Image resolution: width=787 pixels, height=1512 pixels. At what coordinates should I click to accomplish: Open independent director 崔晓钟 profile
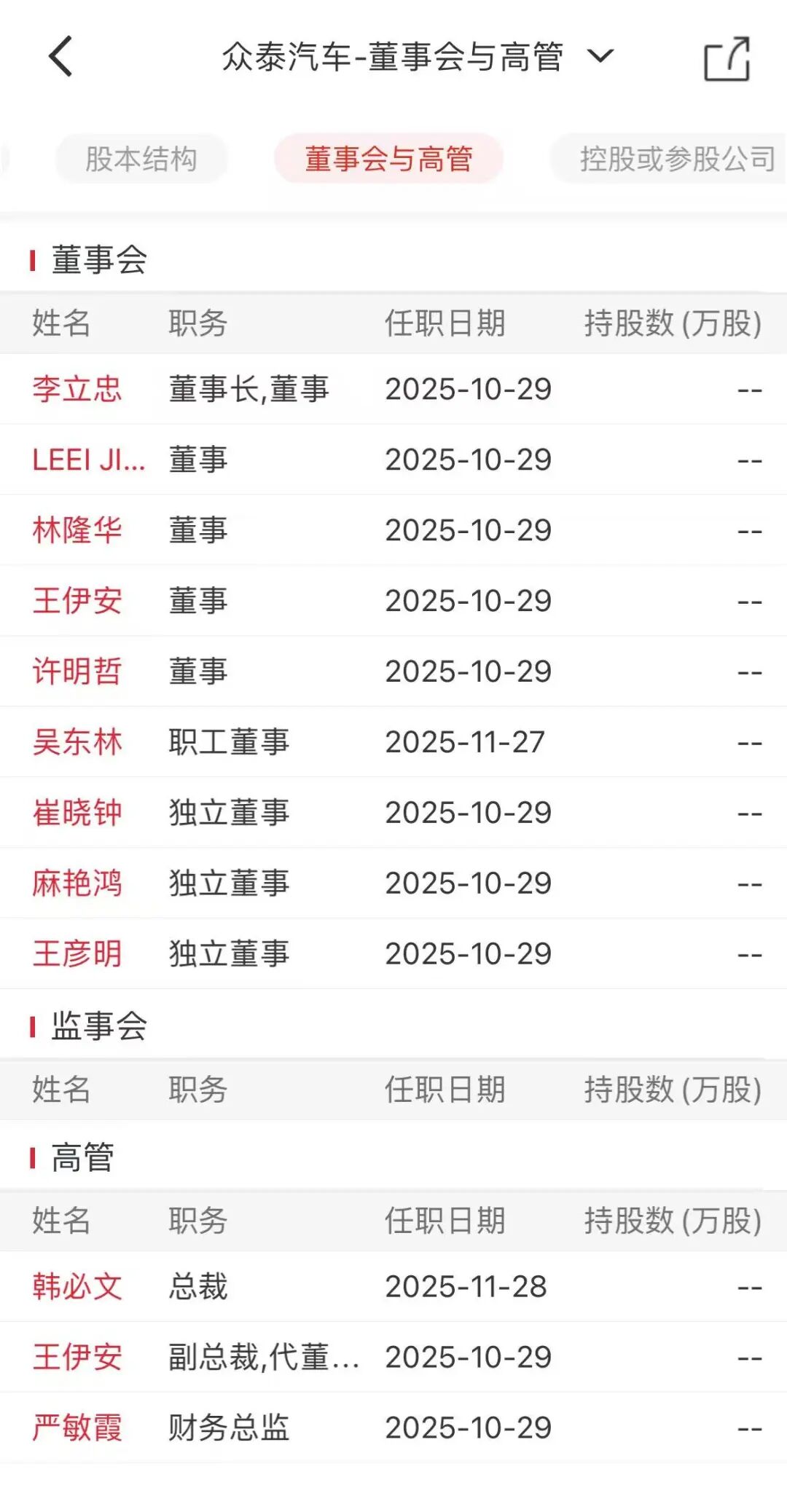77,811
